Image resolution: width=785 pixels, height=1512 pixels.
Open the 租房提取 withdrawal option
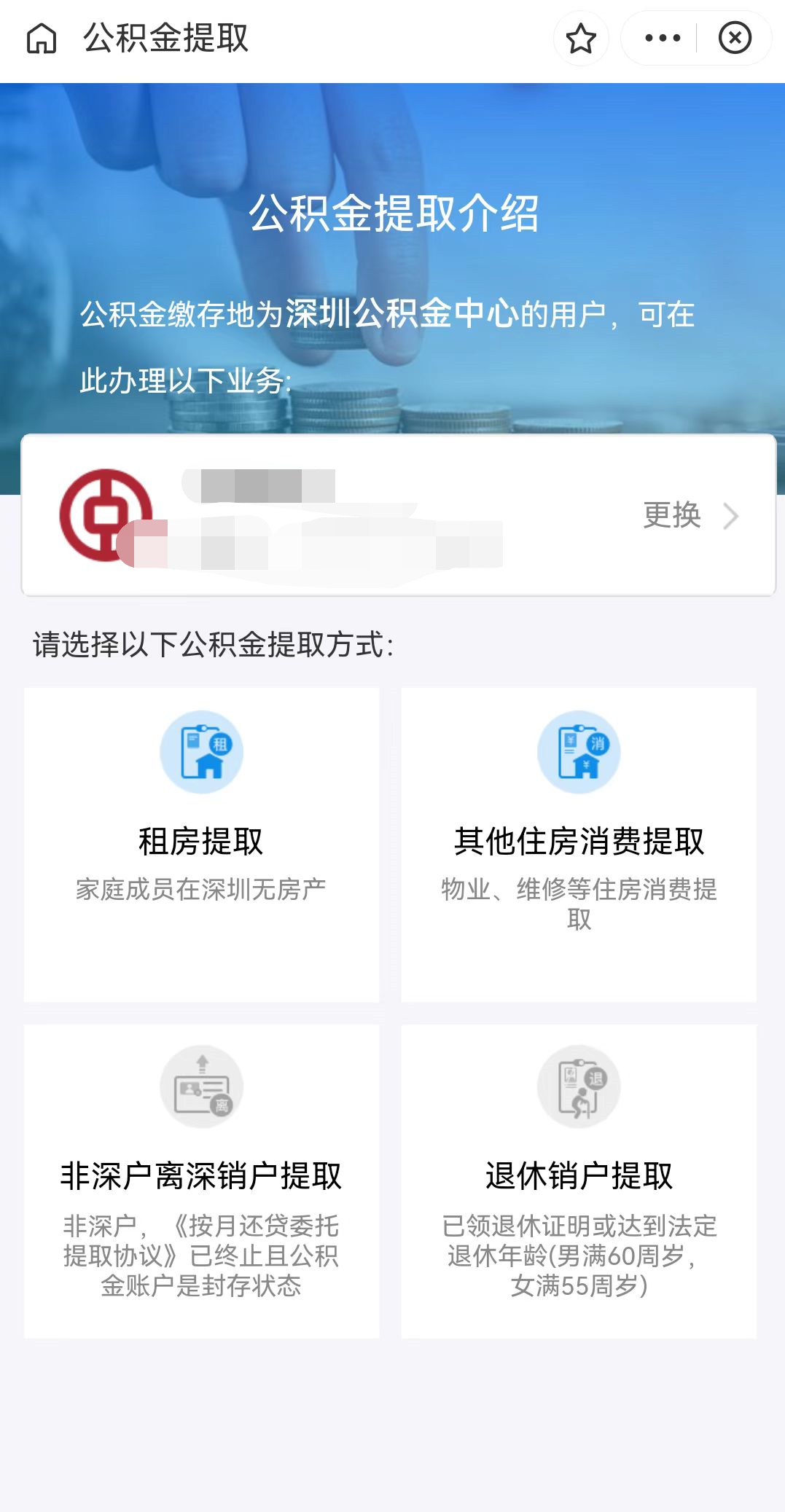(x=201, y=838)
